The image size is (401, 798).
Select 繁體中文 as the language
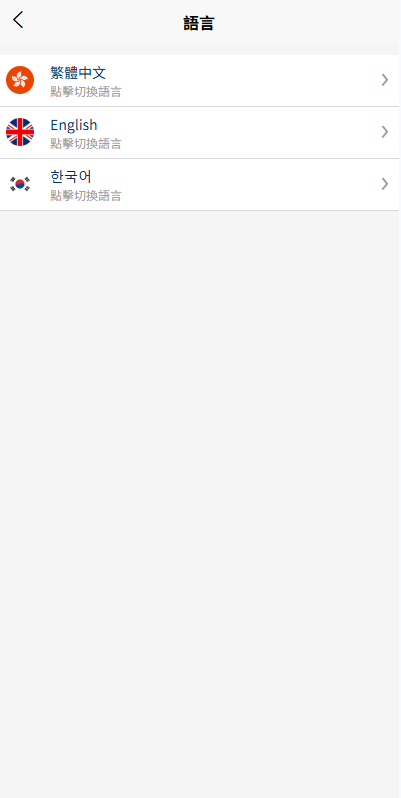(199, 80)
